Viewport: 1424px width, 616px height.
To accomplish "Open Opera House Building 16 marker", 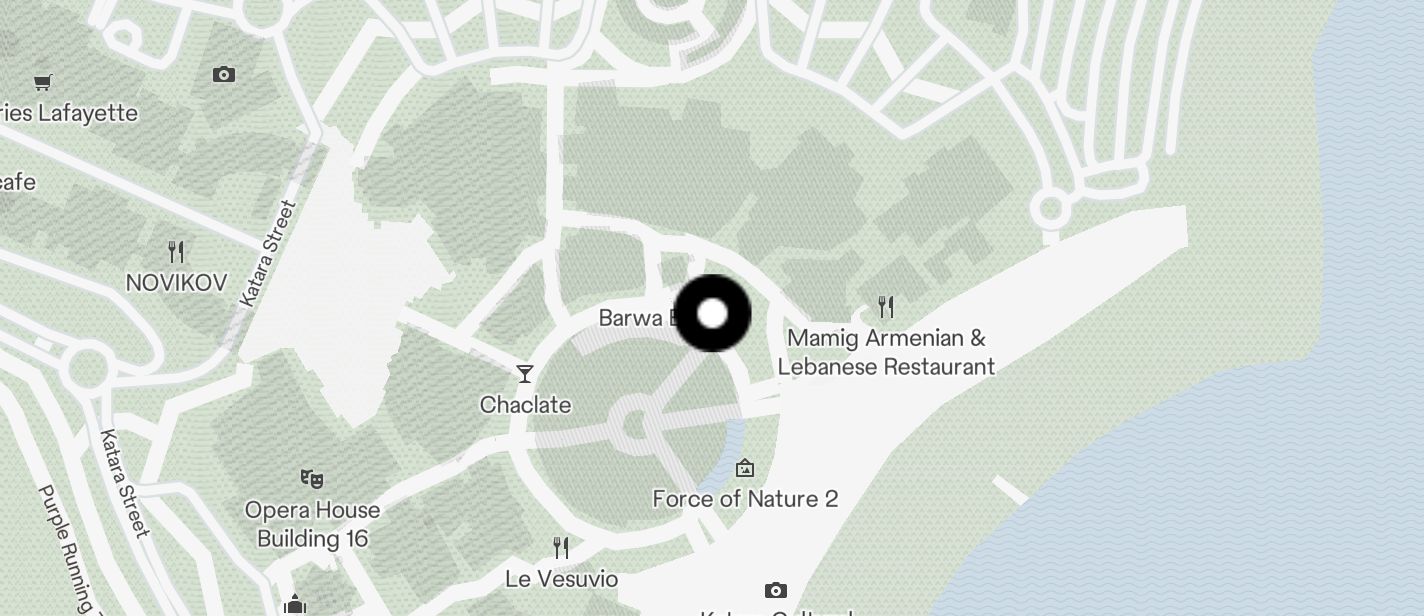I will pyautogui.click(x=312, y=479).
